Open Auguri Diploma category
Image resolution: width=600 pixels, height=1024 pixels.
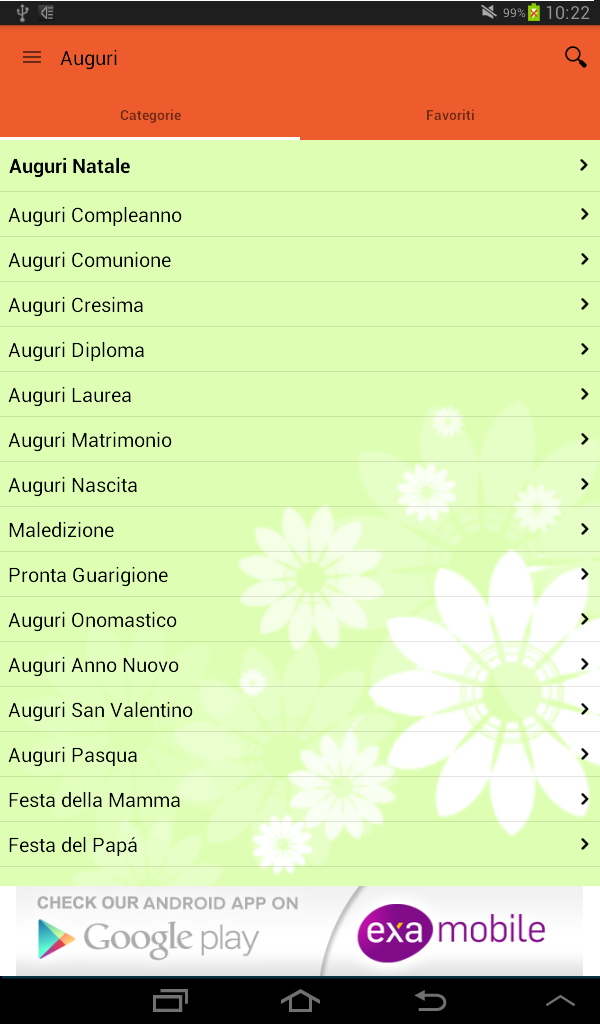(x=300, y=350)
